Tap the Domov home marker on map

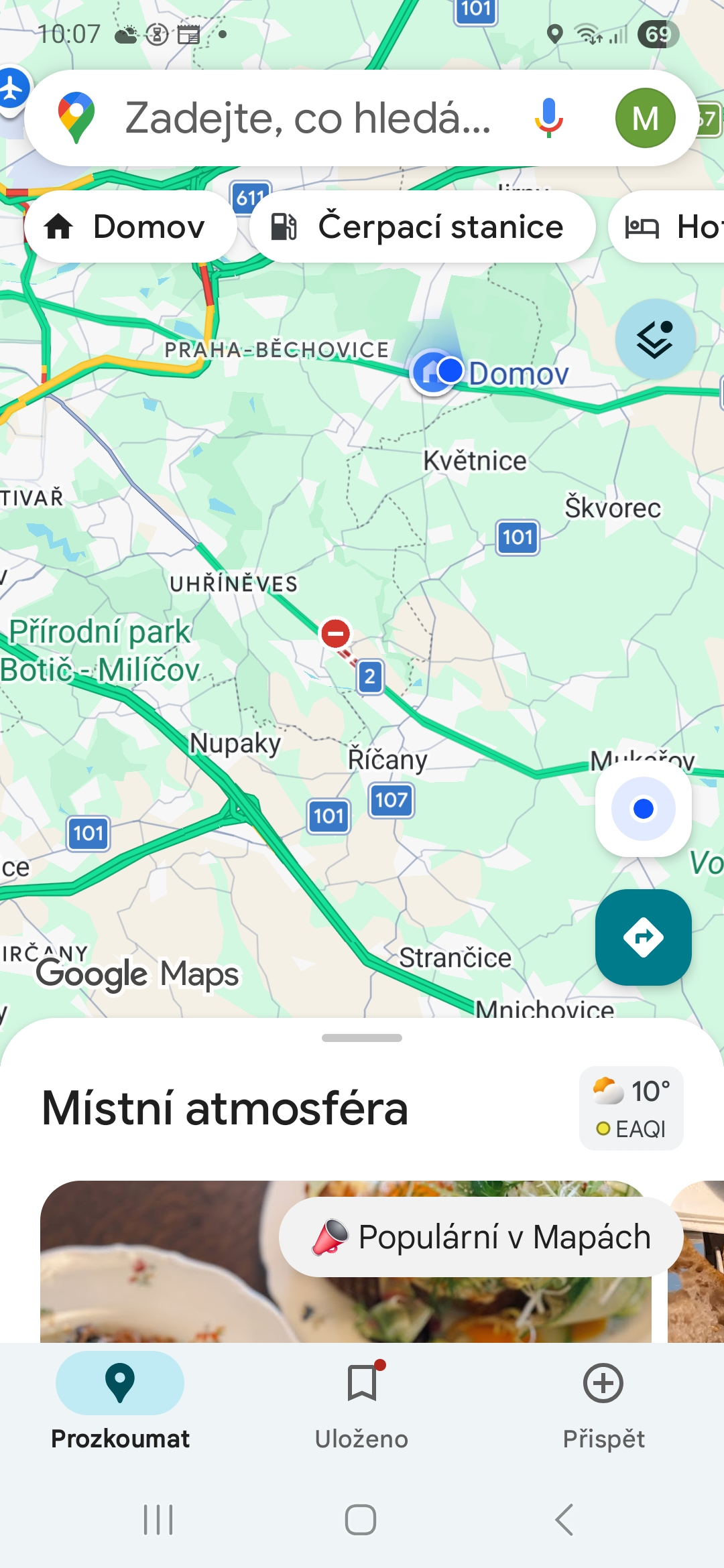[432, 372]
